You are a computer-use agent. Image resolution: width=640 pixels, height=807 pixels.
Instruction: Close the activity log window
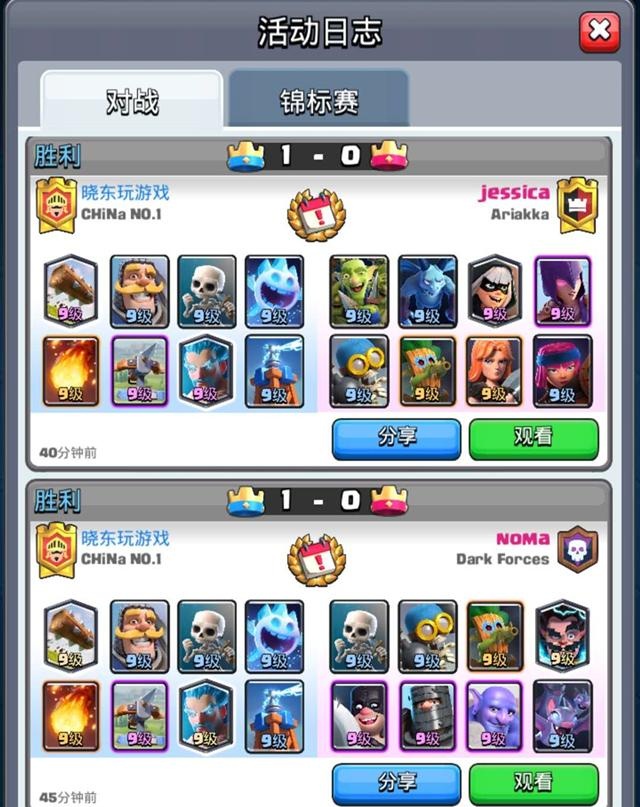tap(599, 31)
